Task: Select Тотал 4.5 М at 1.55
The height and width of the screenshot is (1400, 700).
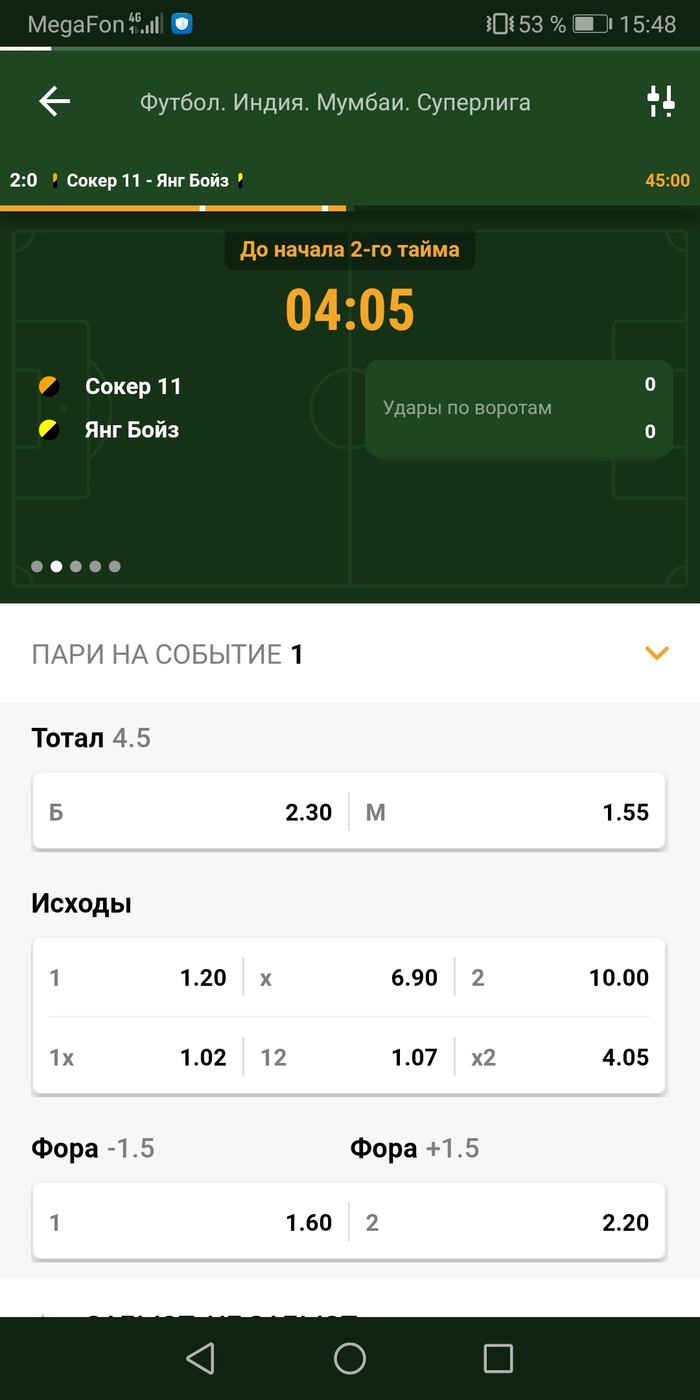Action: coord(507,812)
